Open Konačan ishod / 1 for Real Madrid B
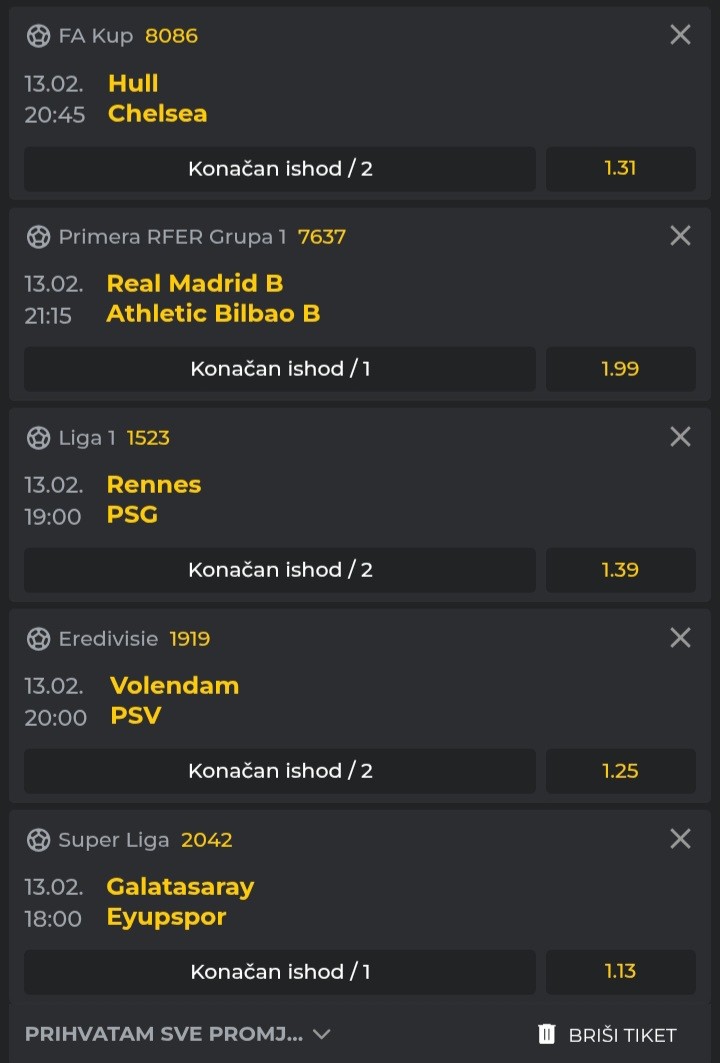This screenshot has width=720, height=1063. tap(280, 369)
